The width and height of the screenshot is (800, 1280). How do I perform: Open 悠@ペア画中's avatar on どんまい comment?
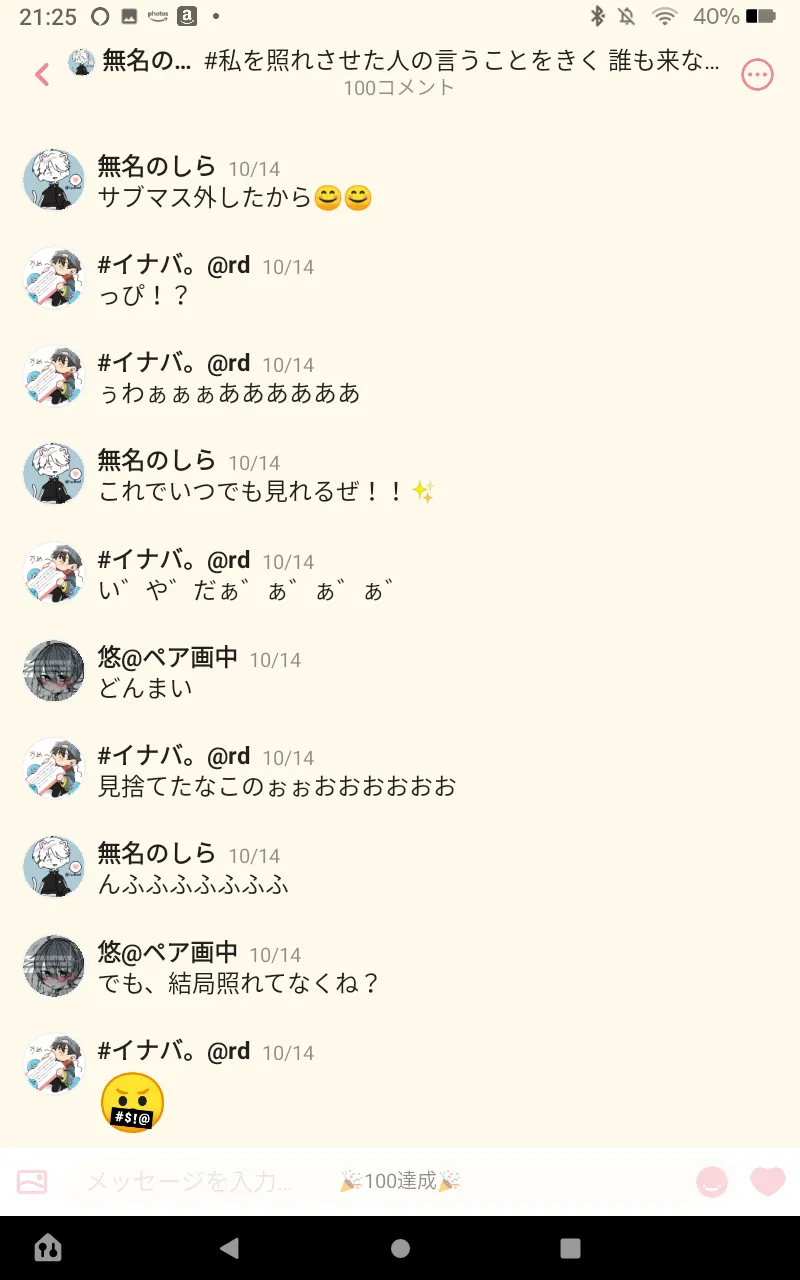pyautogui.click(x=53, y=672)
